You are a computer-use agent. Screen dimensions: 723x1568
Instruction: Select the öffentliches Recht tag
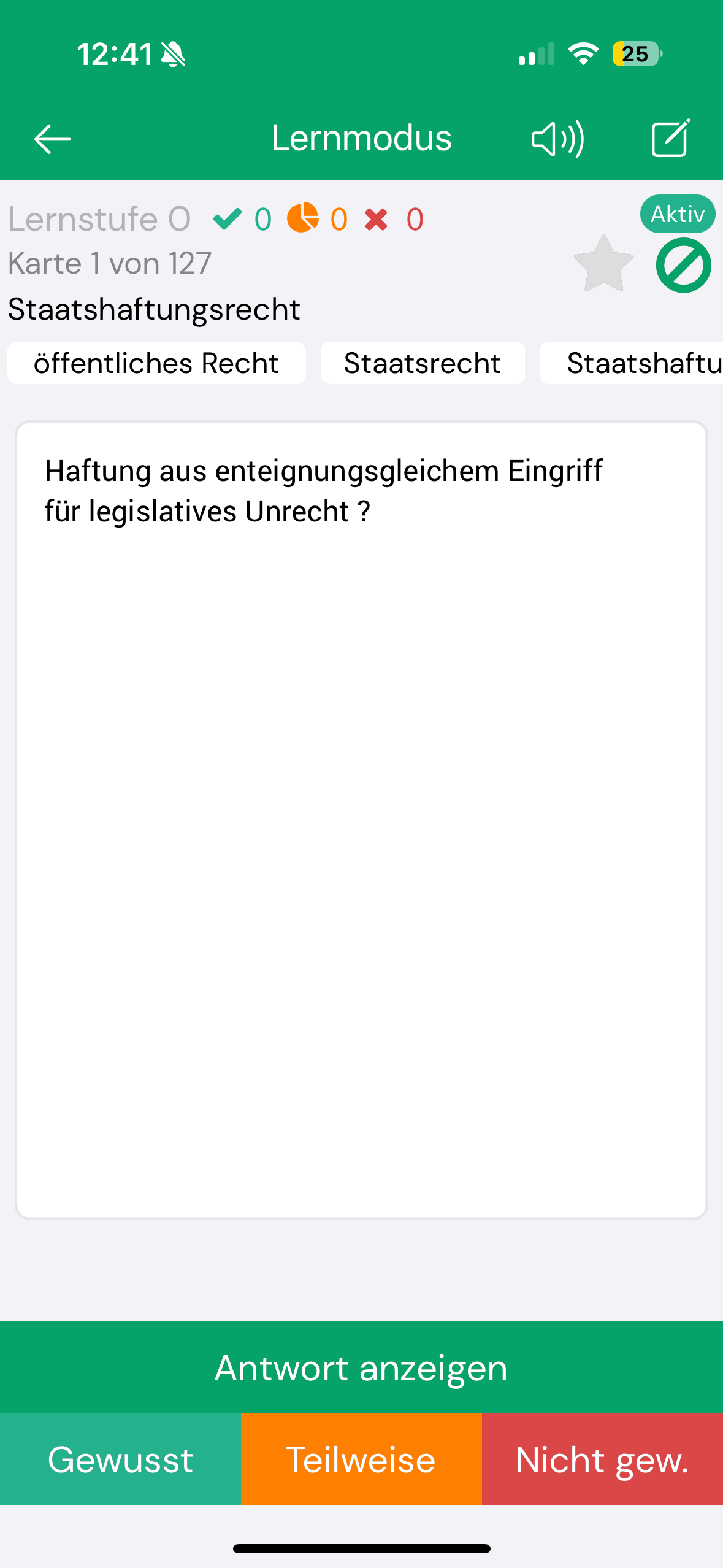(x=156, y=363)
